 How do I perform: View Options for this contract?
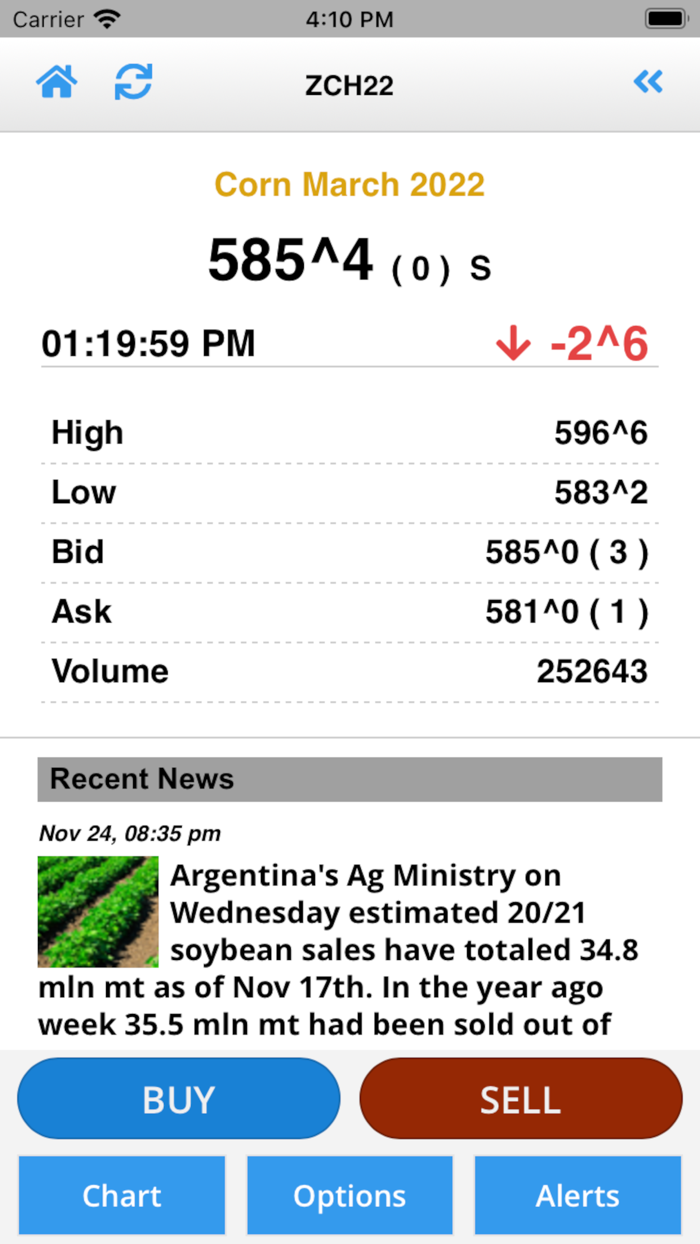click(x=350, y=1196)
